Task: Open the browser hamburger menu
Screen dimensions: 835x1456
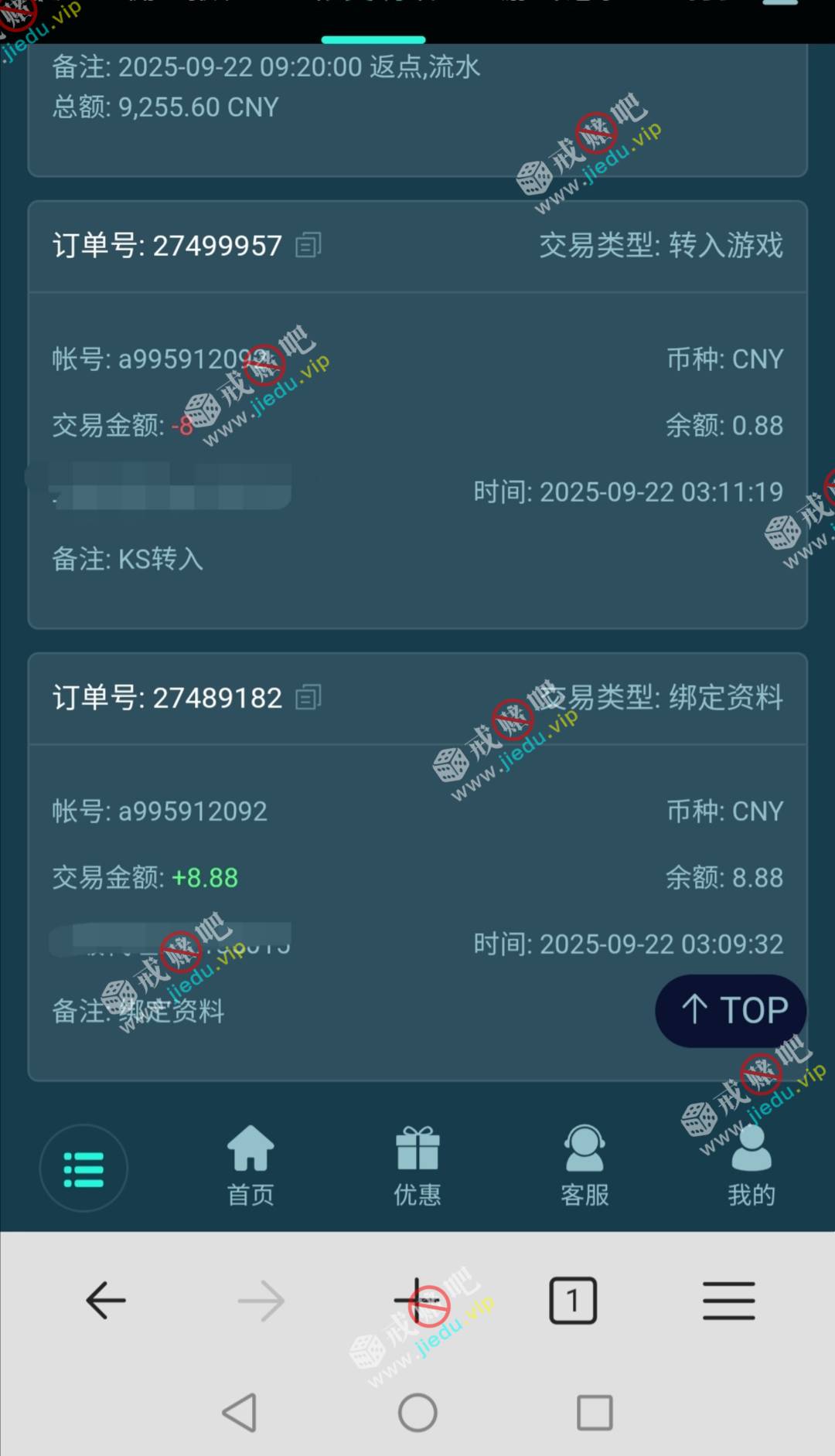Action: click(728, 1301)
